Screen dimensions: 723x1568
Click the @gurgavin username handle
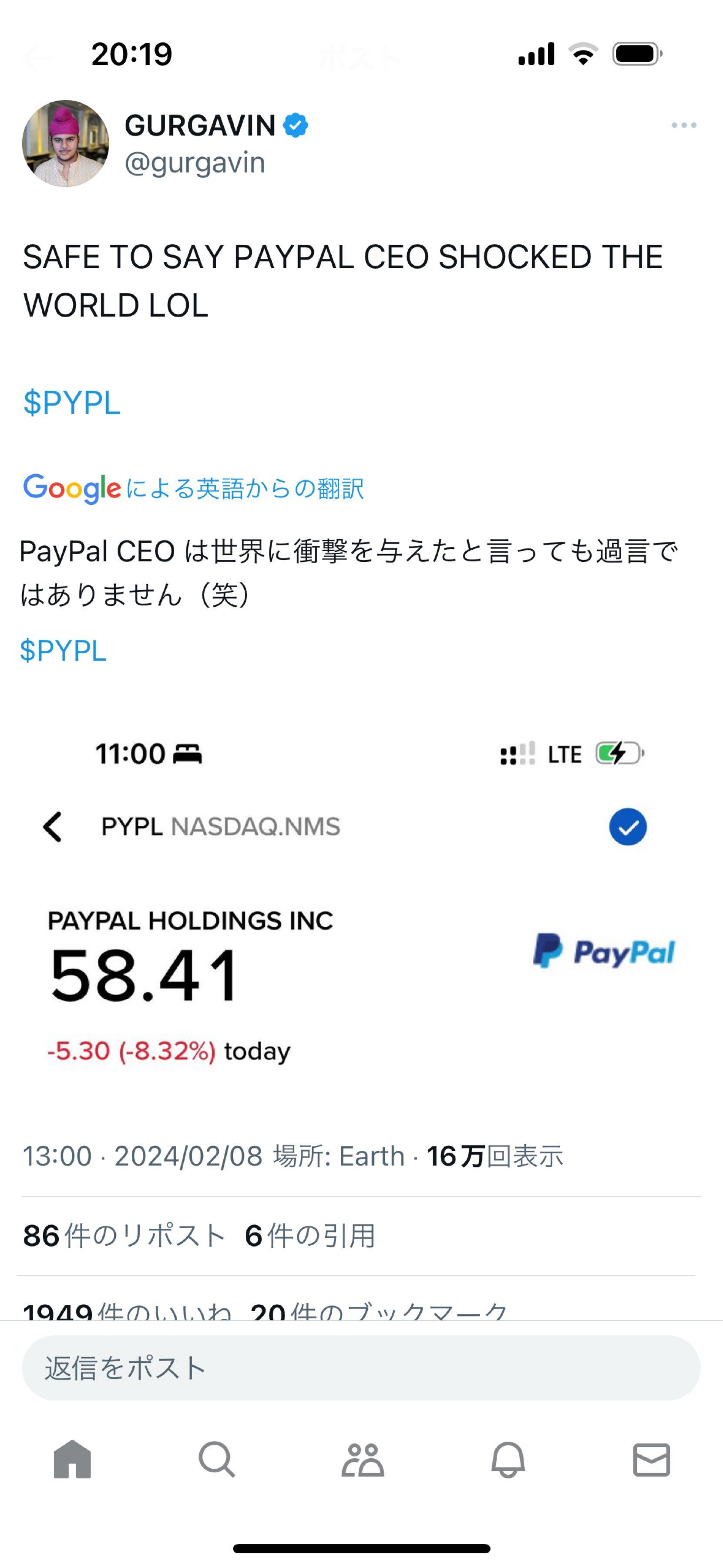195,162
